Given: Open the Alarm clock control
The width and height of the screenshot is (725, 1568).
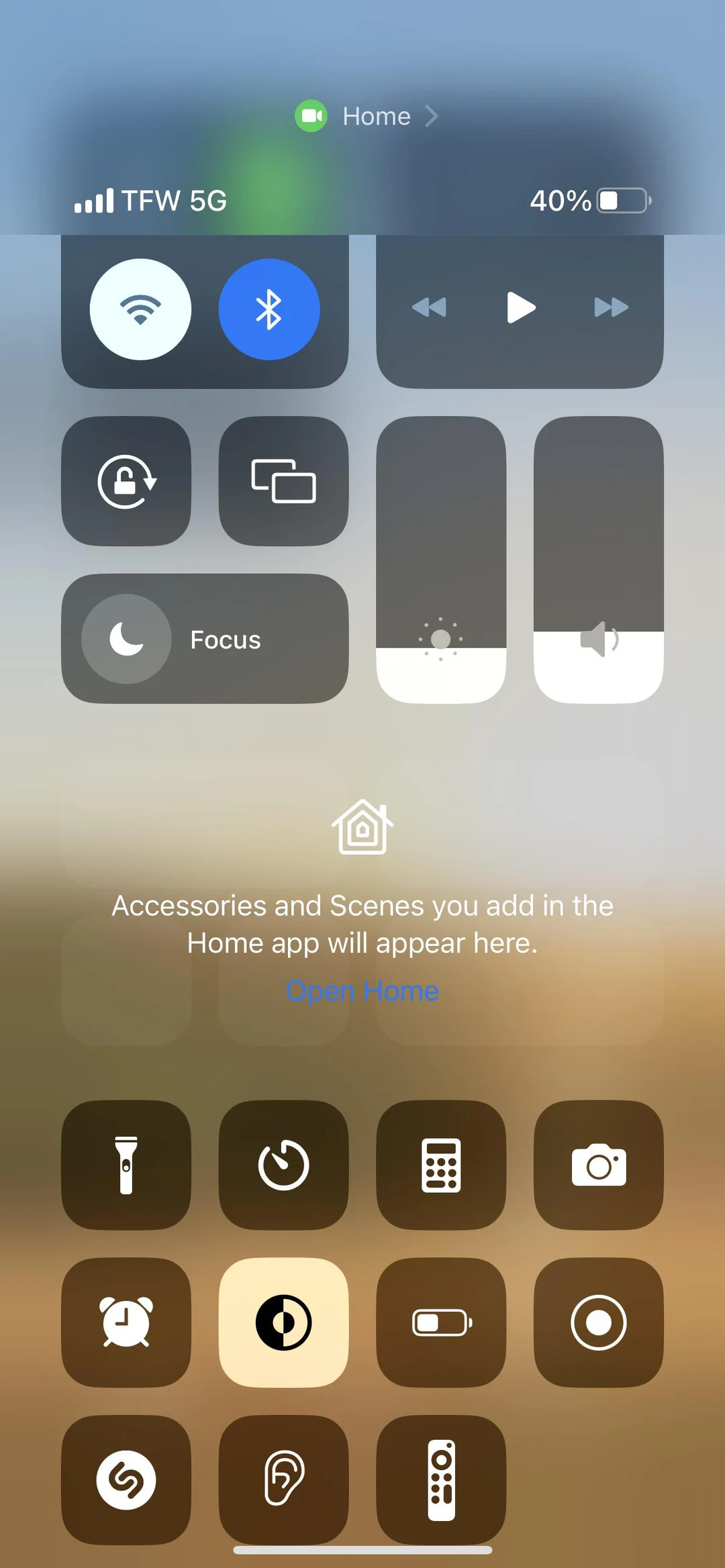Looking at the screenshot, I should (126, 1322).
